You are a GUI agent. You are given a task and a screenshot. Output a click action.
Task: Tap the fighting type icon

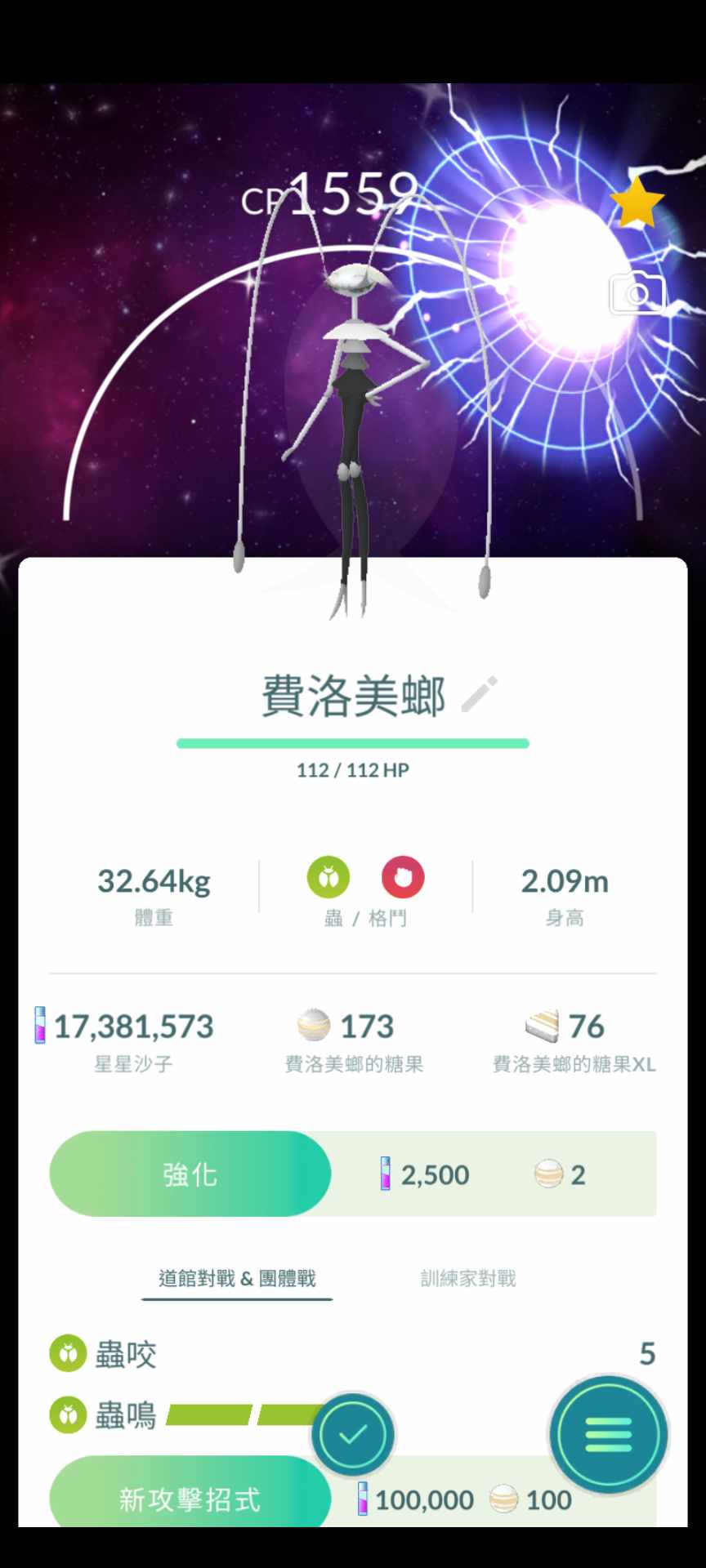tap(403, 877)
